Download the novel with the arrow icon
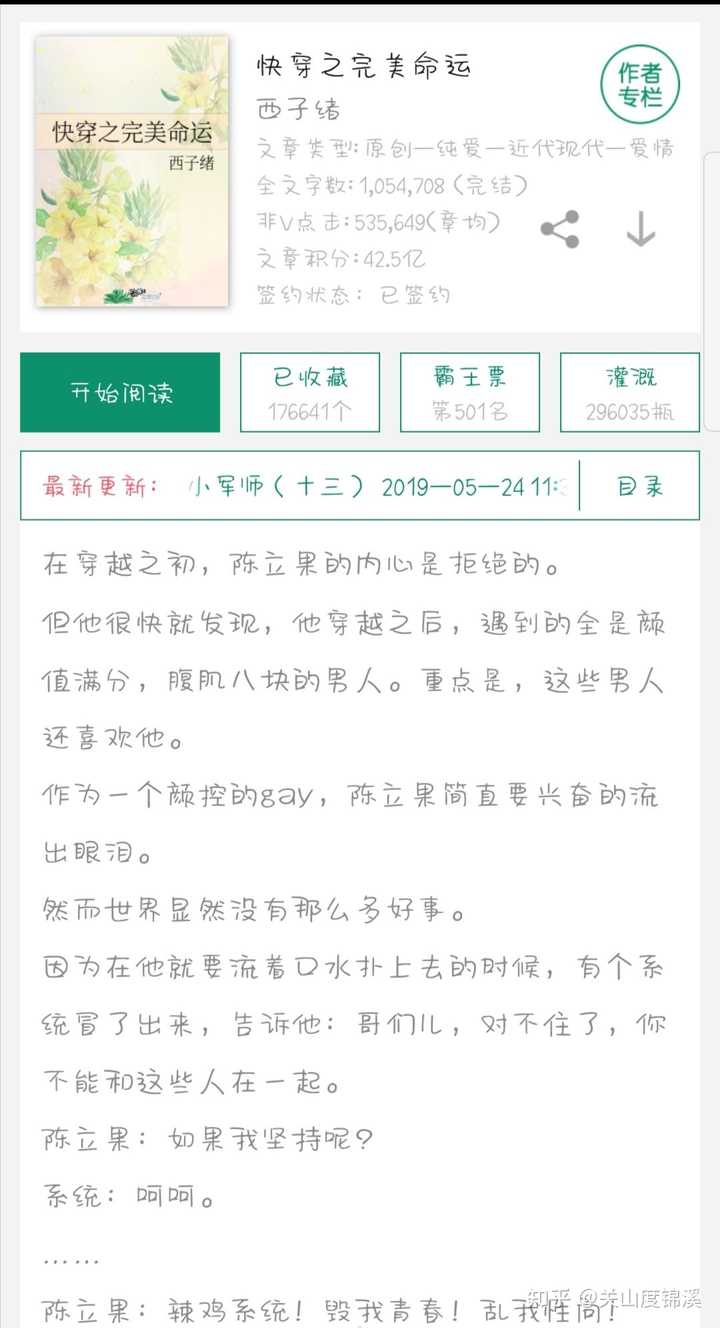The width and height of the screenshot is (720, 1328). point(640,230)
